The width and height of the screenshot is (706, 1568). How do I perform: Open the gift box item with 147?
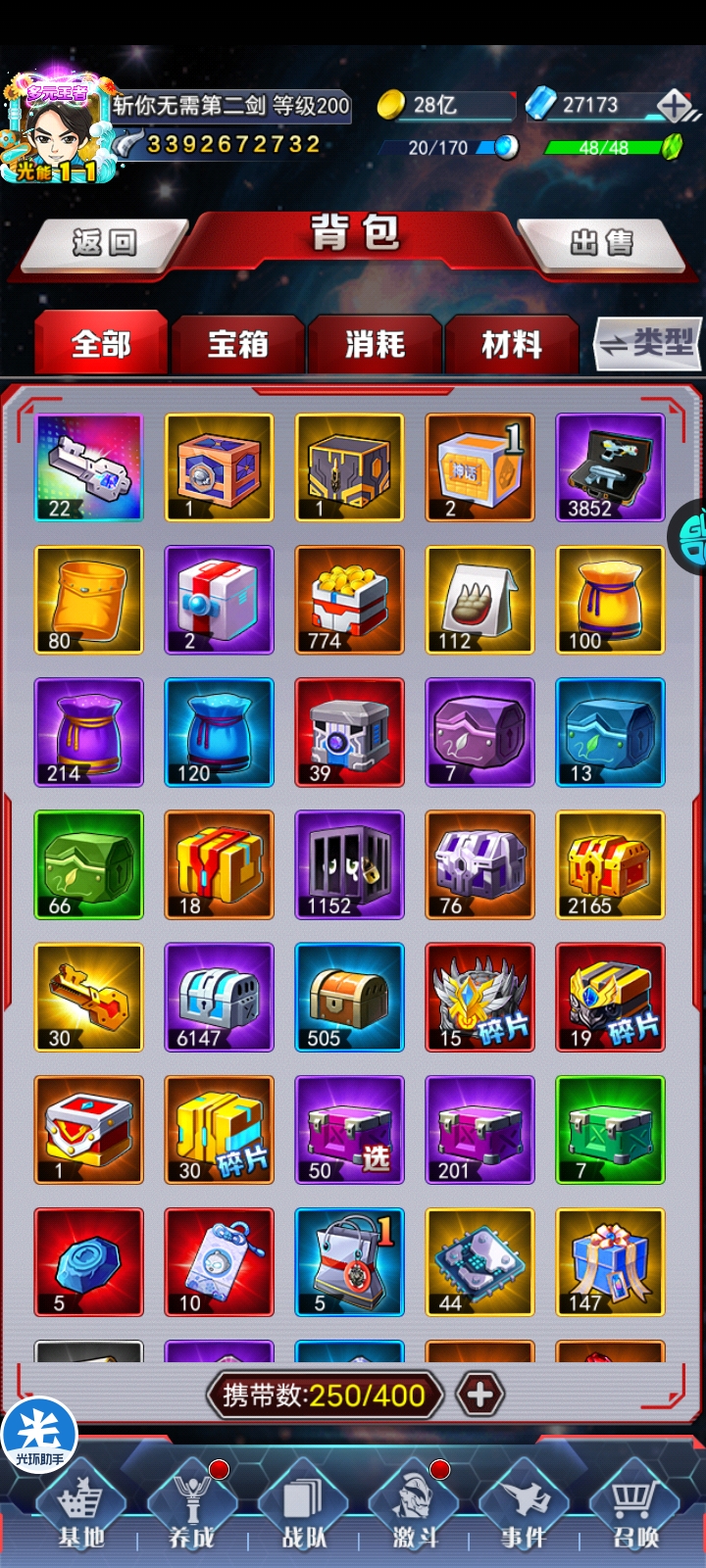click(610, 1262)
